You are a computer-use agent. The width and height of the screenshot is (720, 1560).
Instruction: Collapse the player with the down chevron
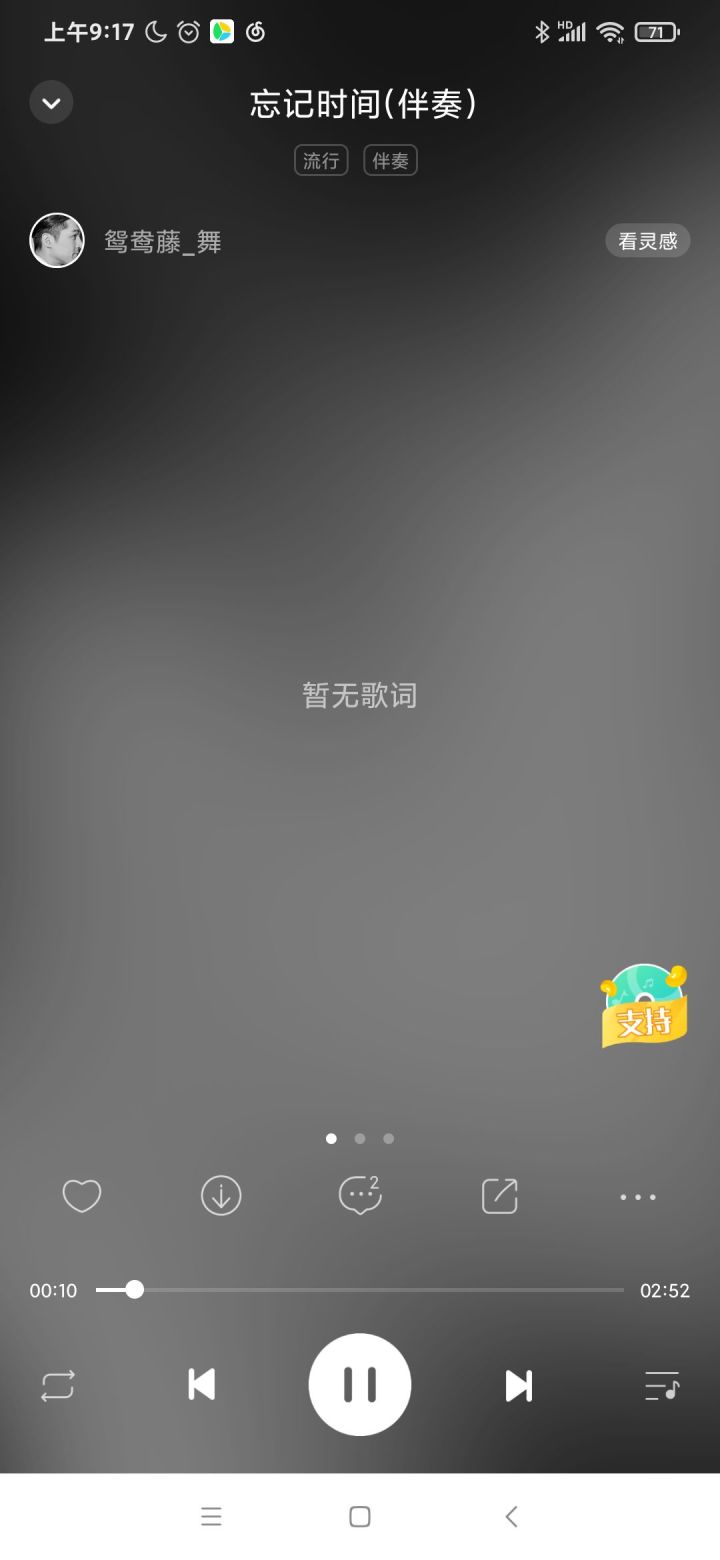point(51,103)
